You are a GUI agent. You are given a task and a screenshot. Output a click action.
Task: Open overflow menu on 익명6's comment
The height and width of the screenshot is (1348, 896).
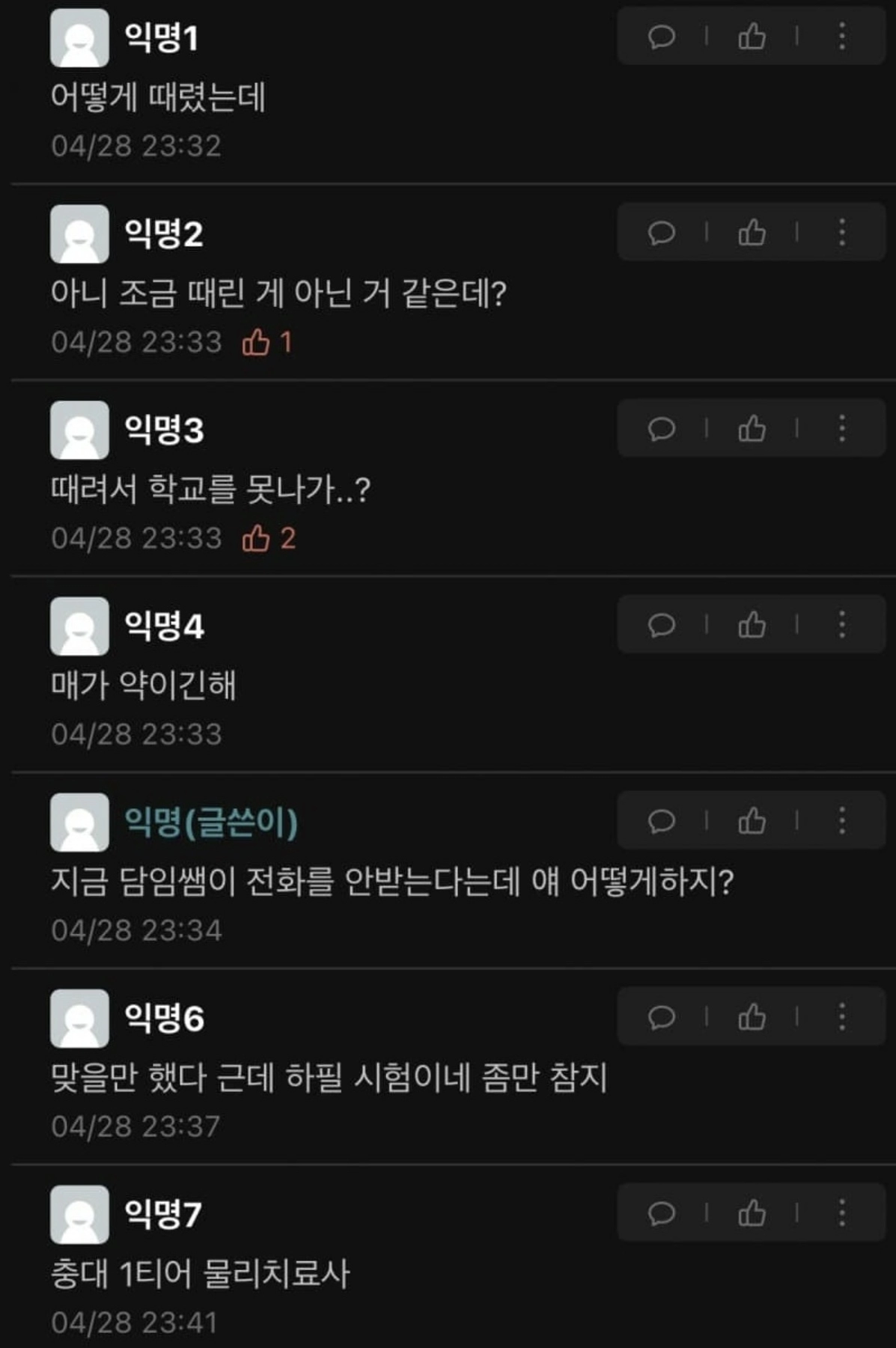pos(842,1017)
